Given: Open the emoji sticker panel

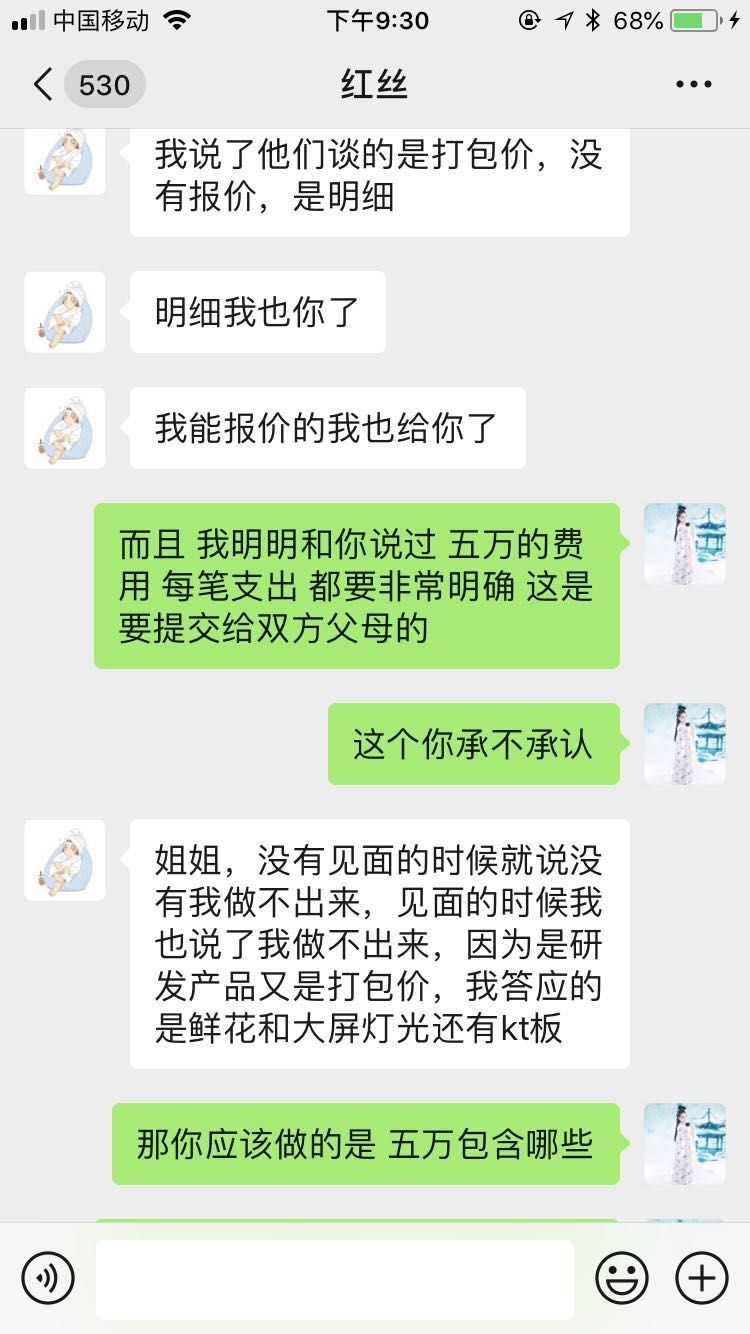Looking at the screenshot, I should coord(622,1278).
